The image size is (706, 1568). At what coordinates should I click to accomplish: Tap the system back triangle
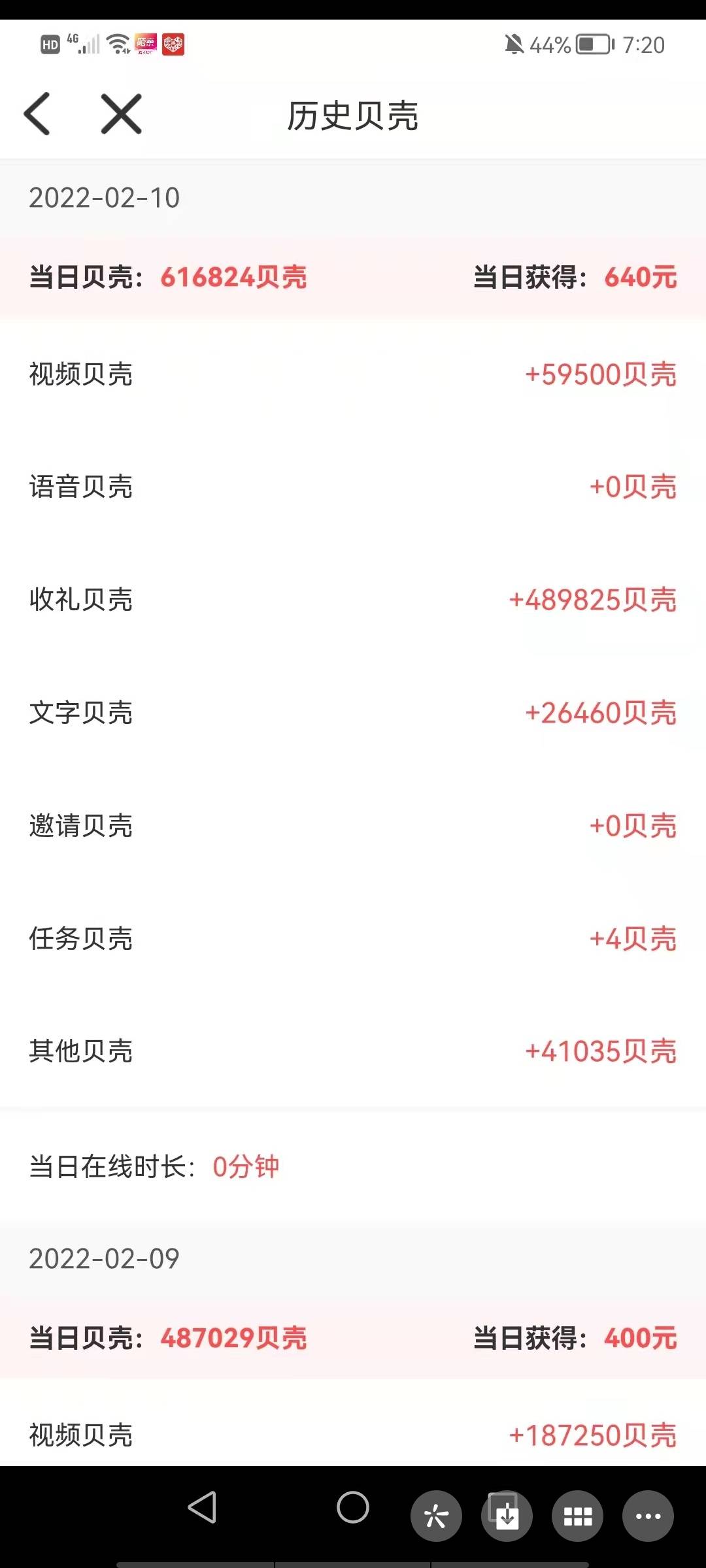coord(203,1507)
